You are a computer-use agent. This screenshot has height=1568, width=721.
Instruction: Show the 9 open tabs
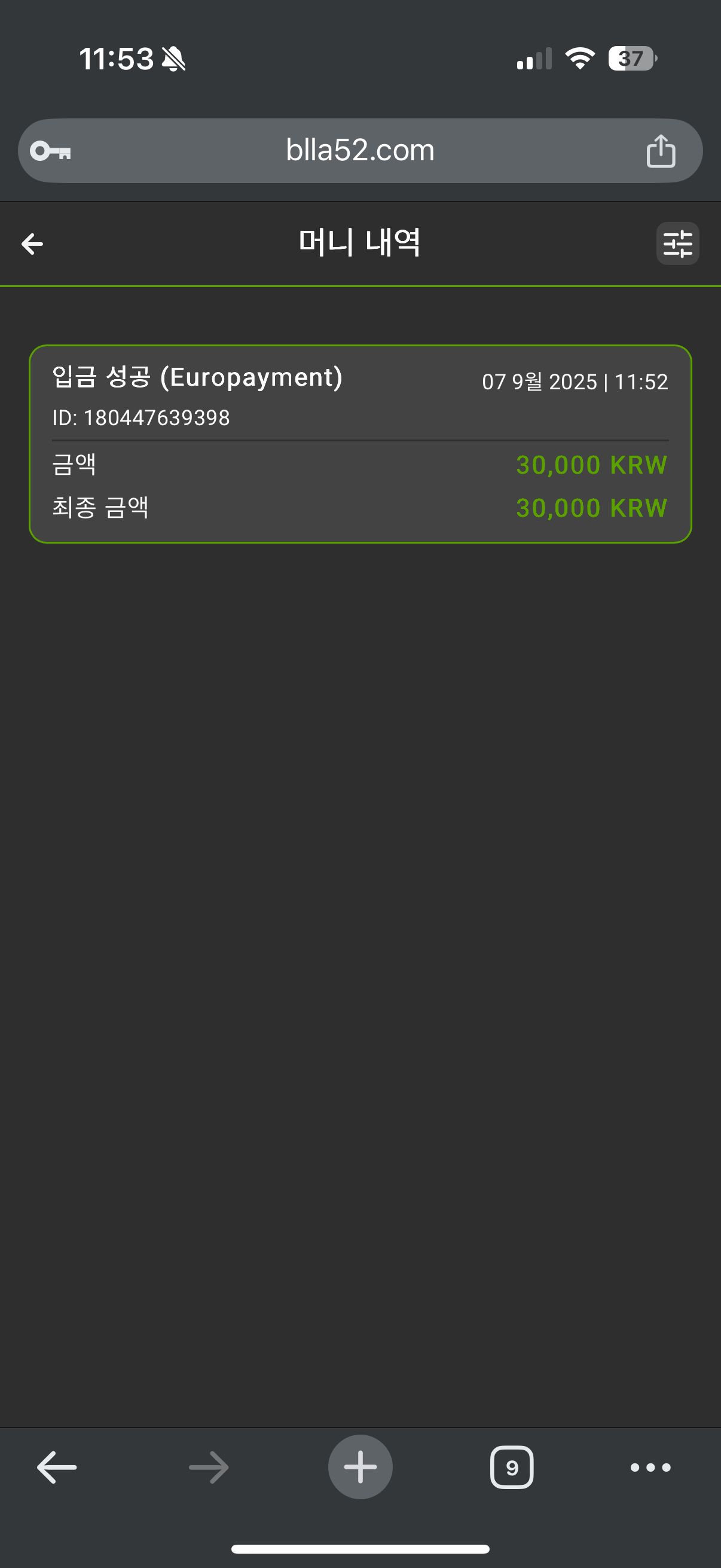click(x=512, y=1468)
